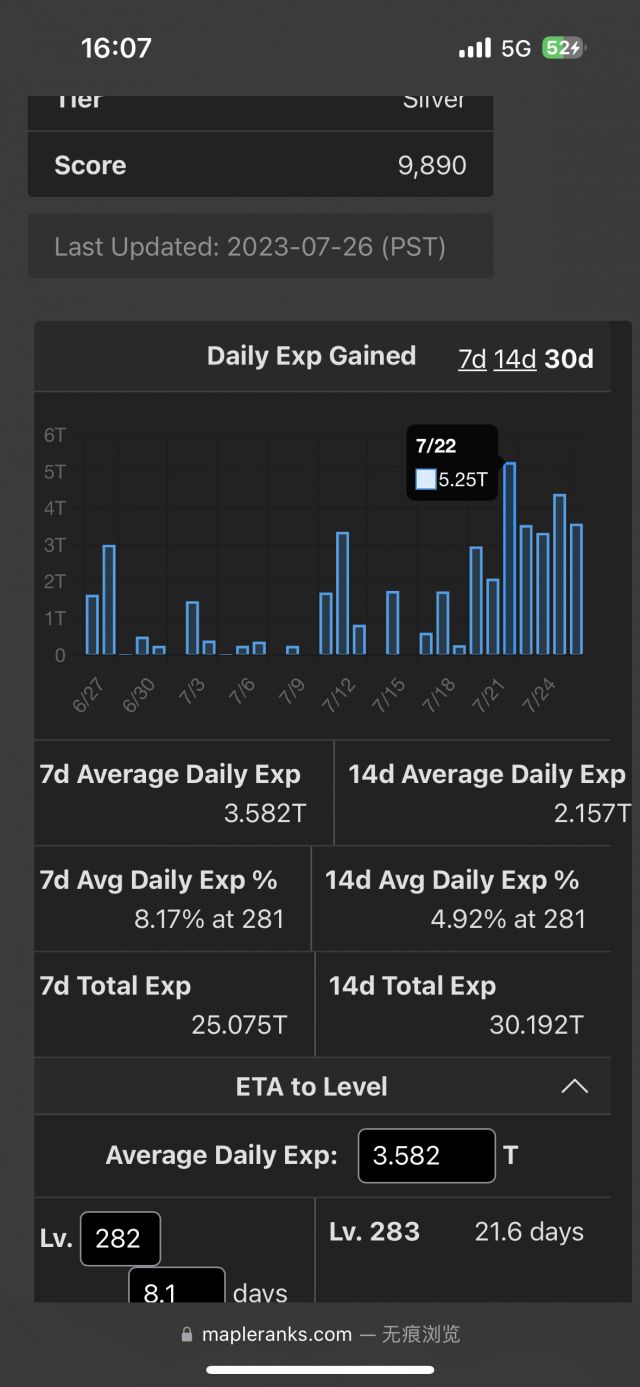The image size is (640, 1387).
Task: Open the mapleranks.com address bar
Action: (x=320, y=1334)
